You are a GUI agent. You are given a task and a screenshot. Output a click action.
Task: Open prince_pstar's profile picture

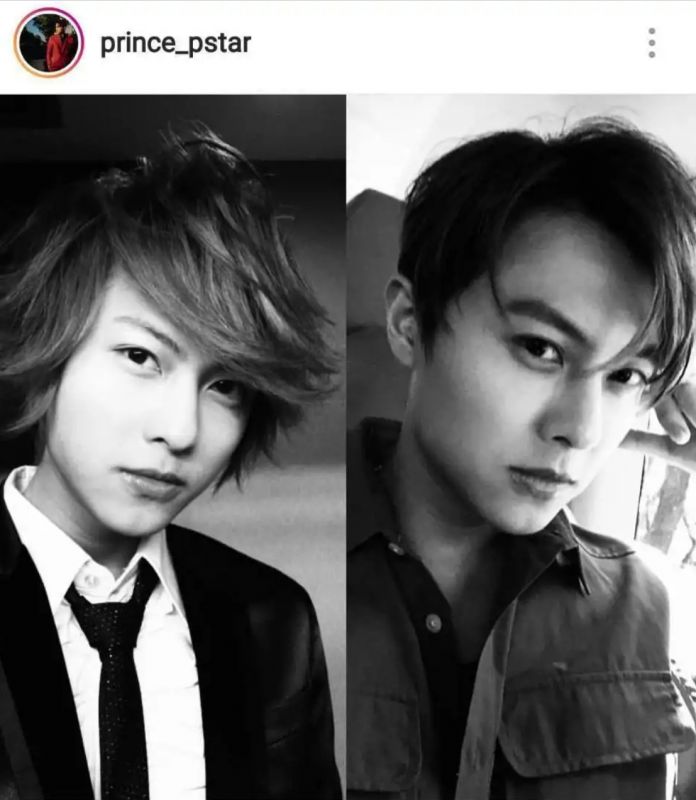(x=48, y=43)
